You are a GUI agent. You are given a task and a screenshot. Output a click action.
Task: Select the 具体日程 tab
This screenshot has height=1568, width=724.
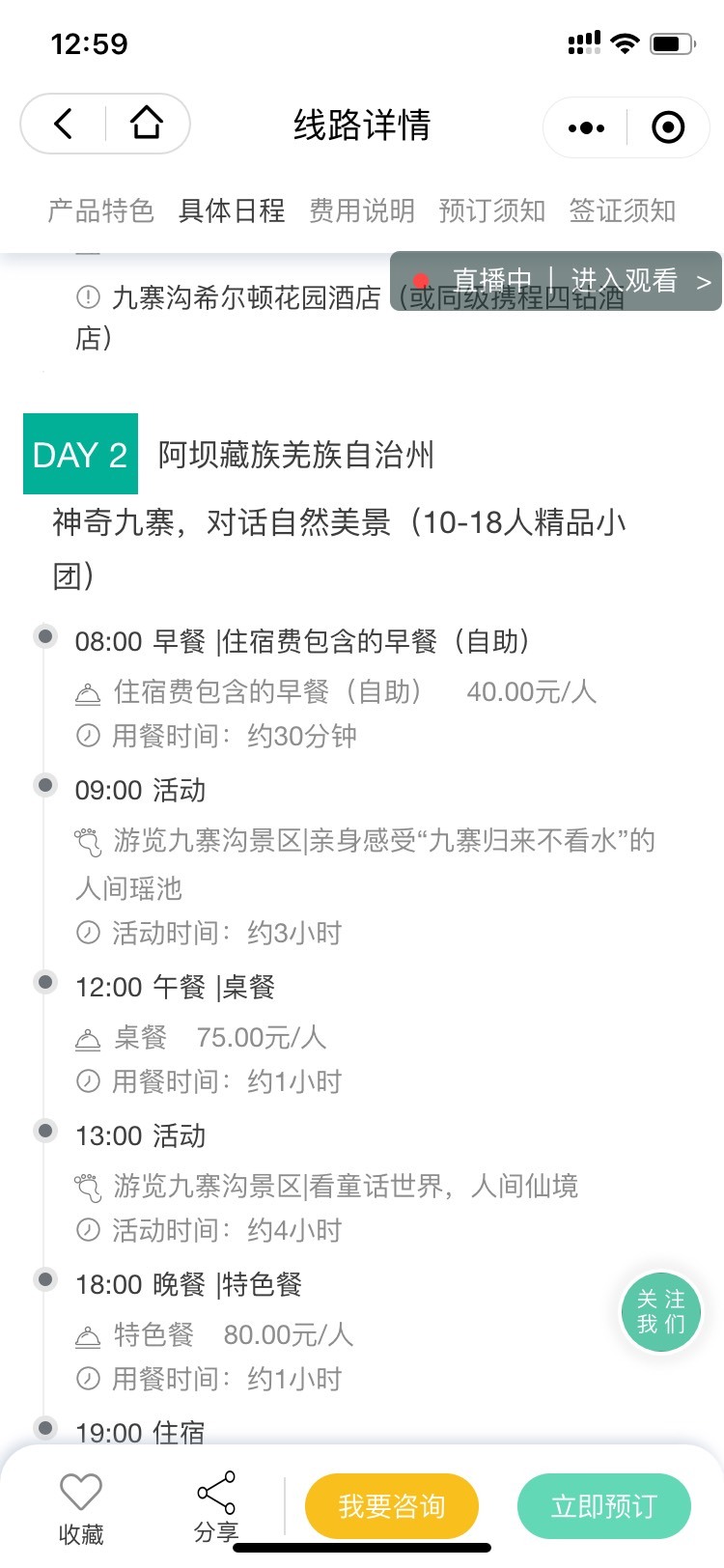tap(232, 210)
